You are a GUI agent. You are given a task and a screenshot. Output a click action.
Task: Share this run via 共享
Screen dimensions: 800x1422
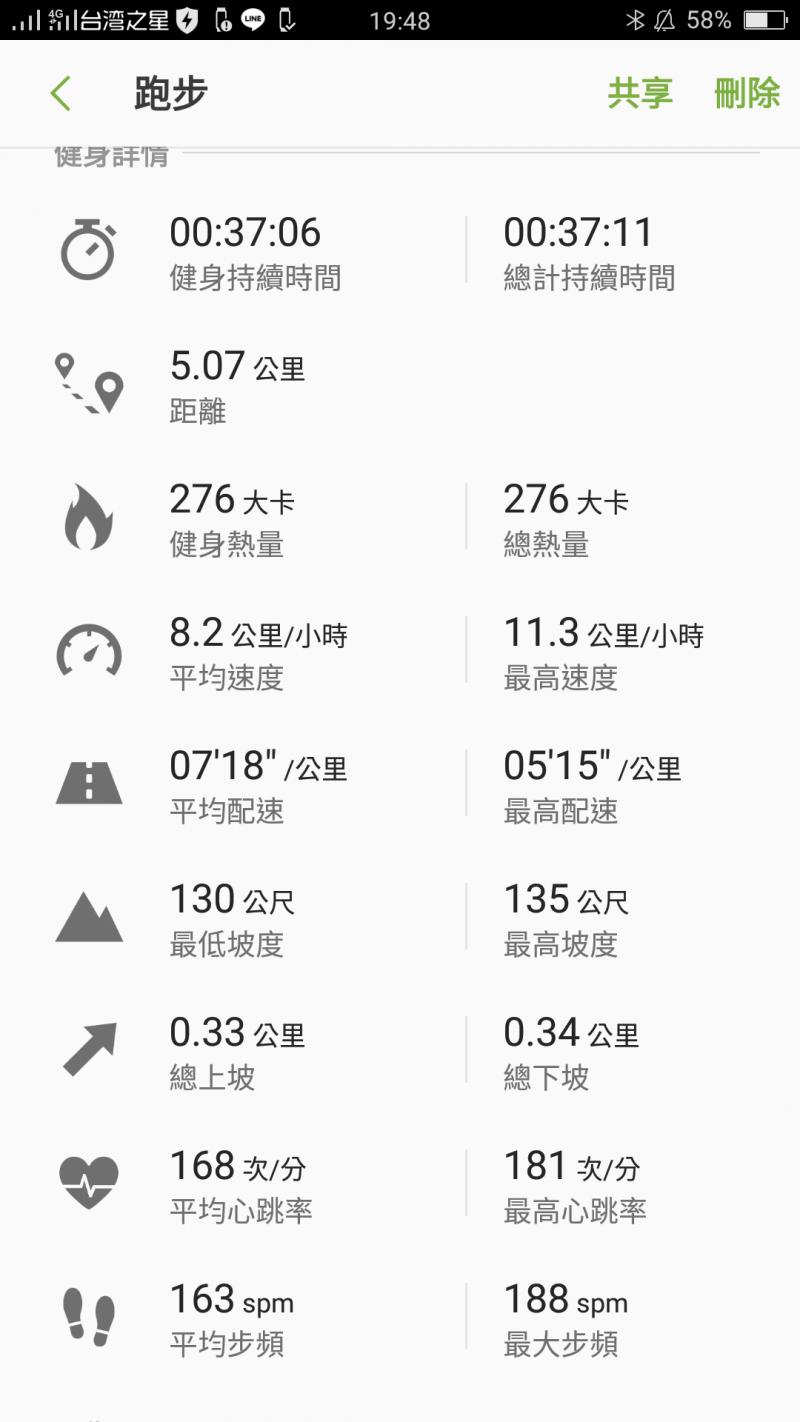click(x=640, y=93)
